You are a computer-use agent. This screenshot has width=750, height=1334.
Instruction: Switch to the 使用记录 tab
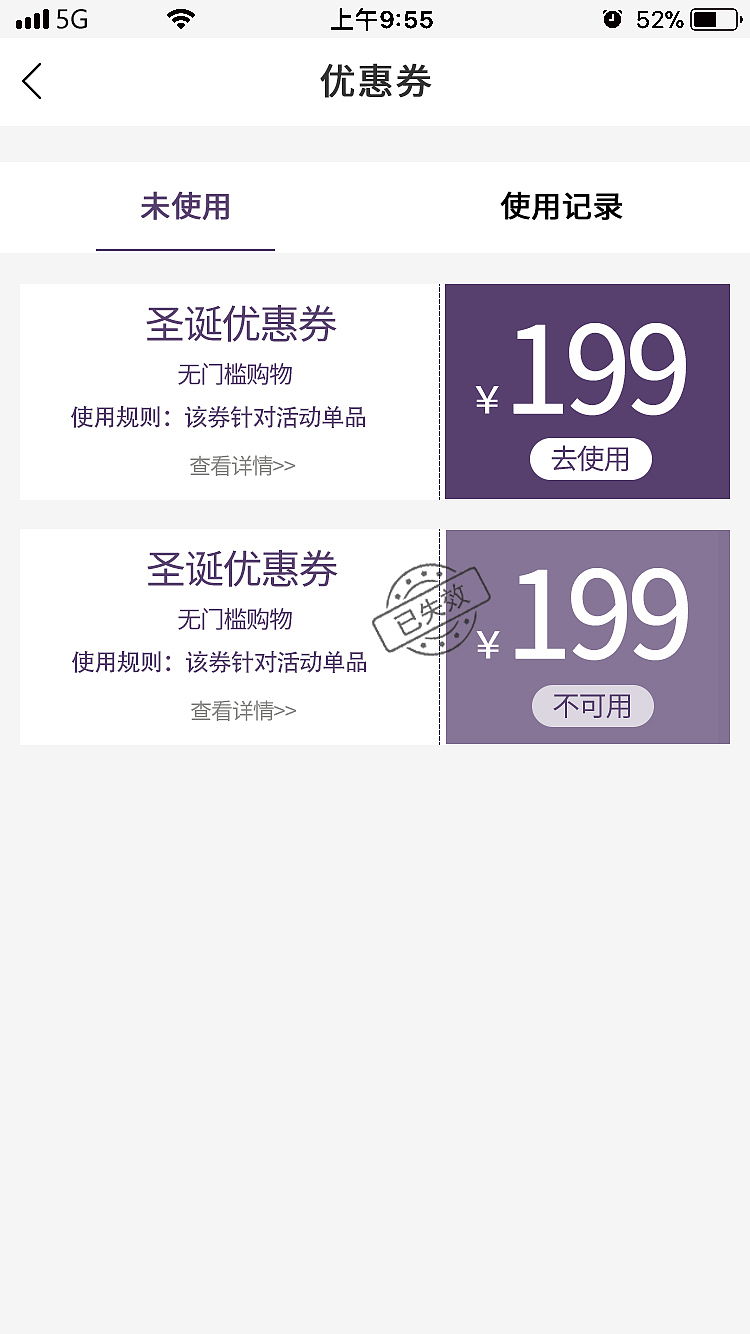tap(560, 207)
